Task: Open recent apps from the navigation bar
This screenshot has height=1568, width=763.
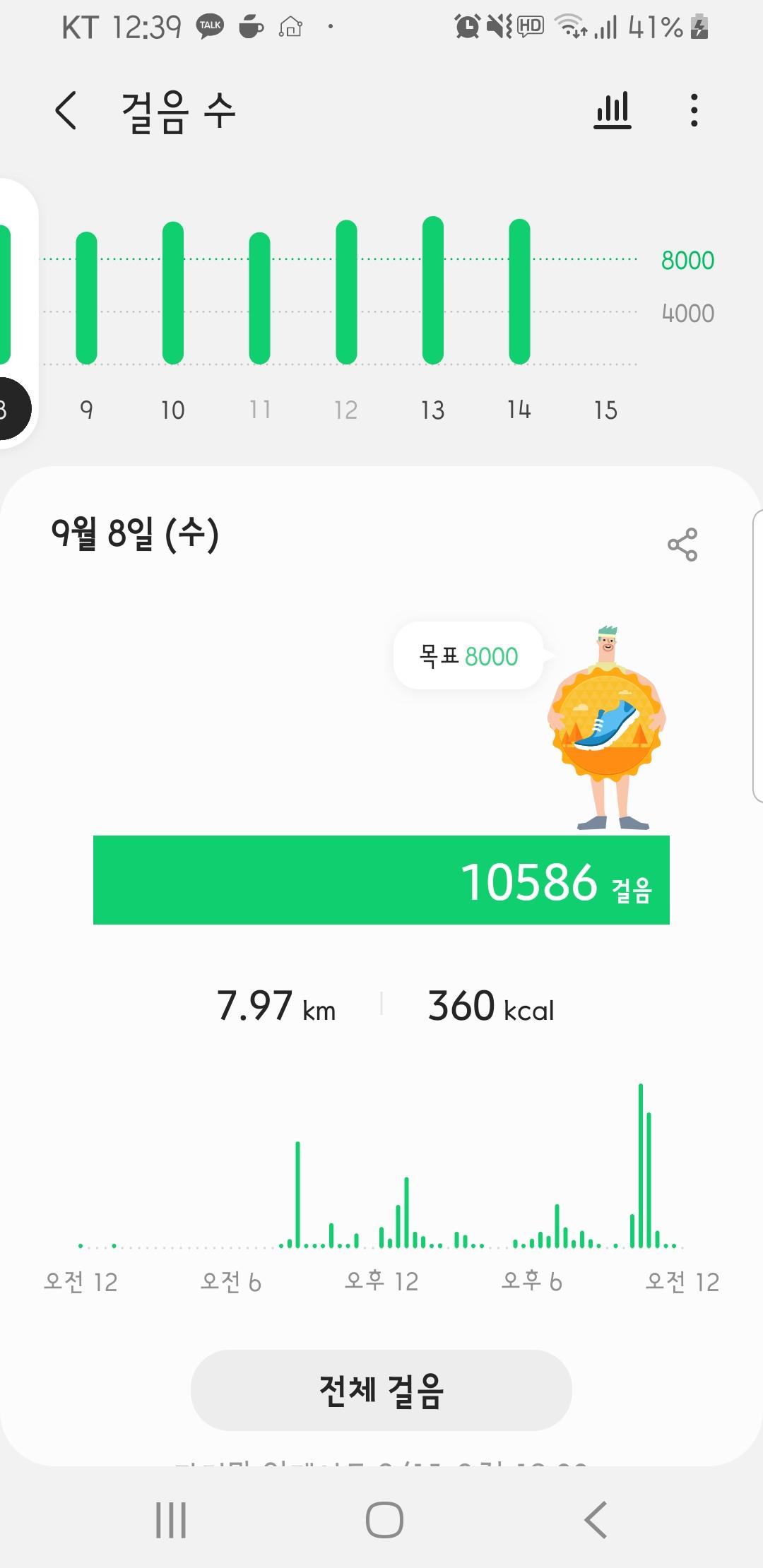Action: point(171,1519)
